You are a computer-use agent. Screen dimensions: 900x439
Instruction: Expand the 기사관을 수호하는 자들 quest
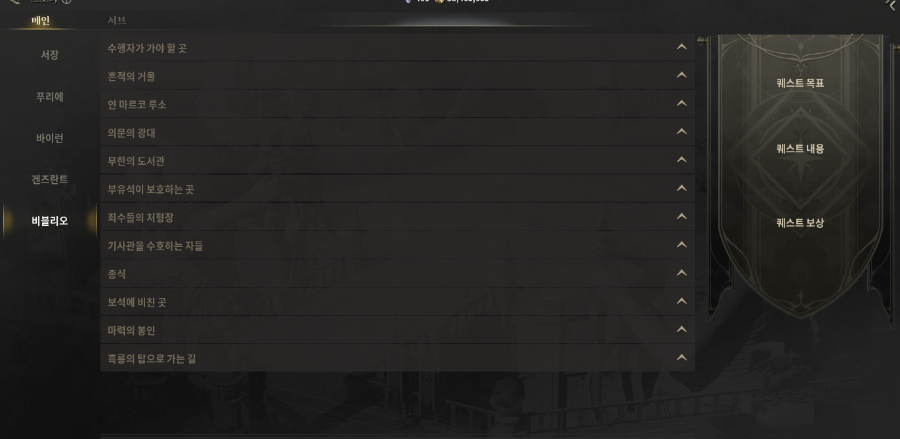(x=681, y=245)
